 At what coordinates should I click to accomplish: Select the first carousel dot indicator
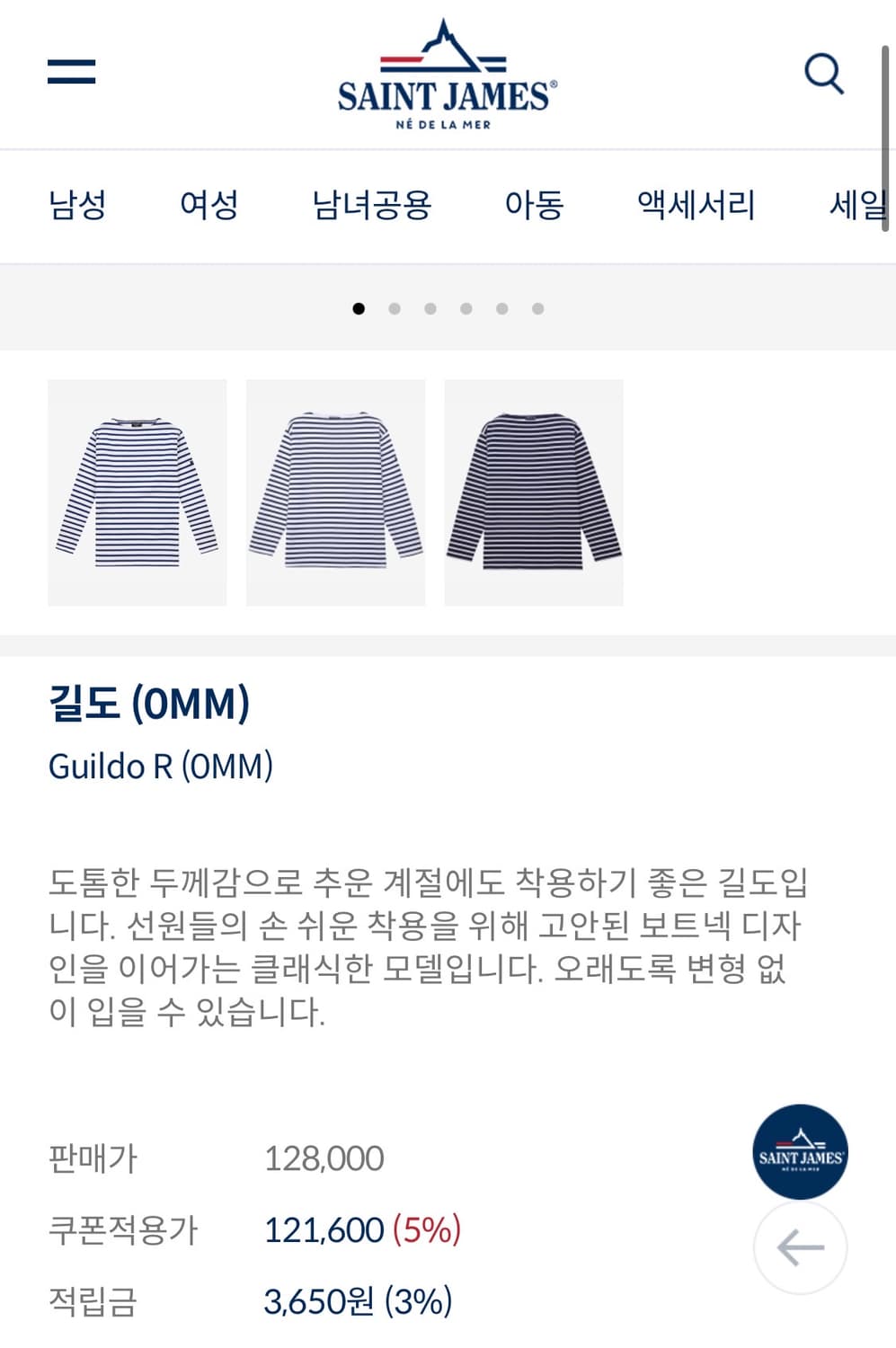pos(359,309)
